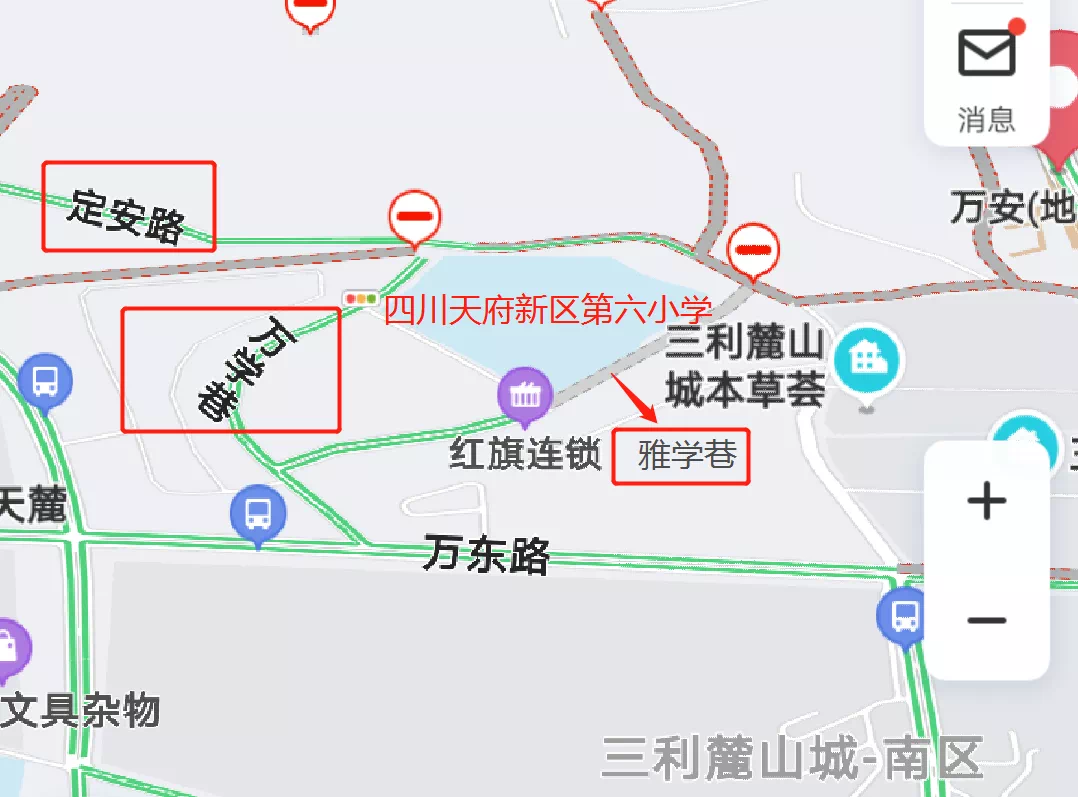This screenshot has height=797, width=1078.
Task: Zoom in with the plus button
Action: (x=986, y=500)
